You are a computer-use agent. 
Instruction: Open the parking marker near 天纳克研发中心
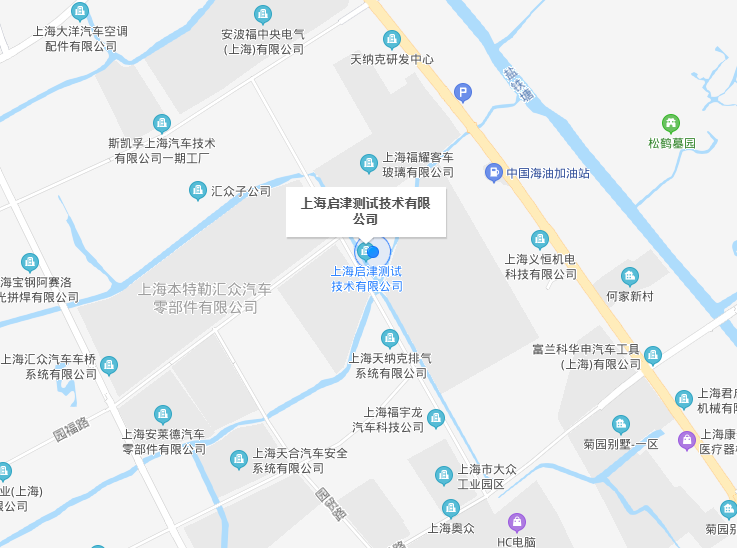462,93
